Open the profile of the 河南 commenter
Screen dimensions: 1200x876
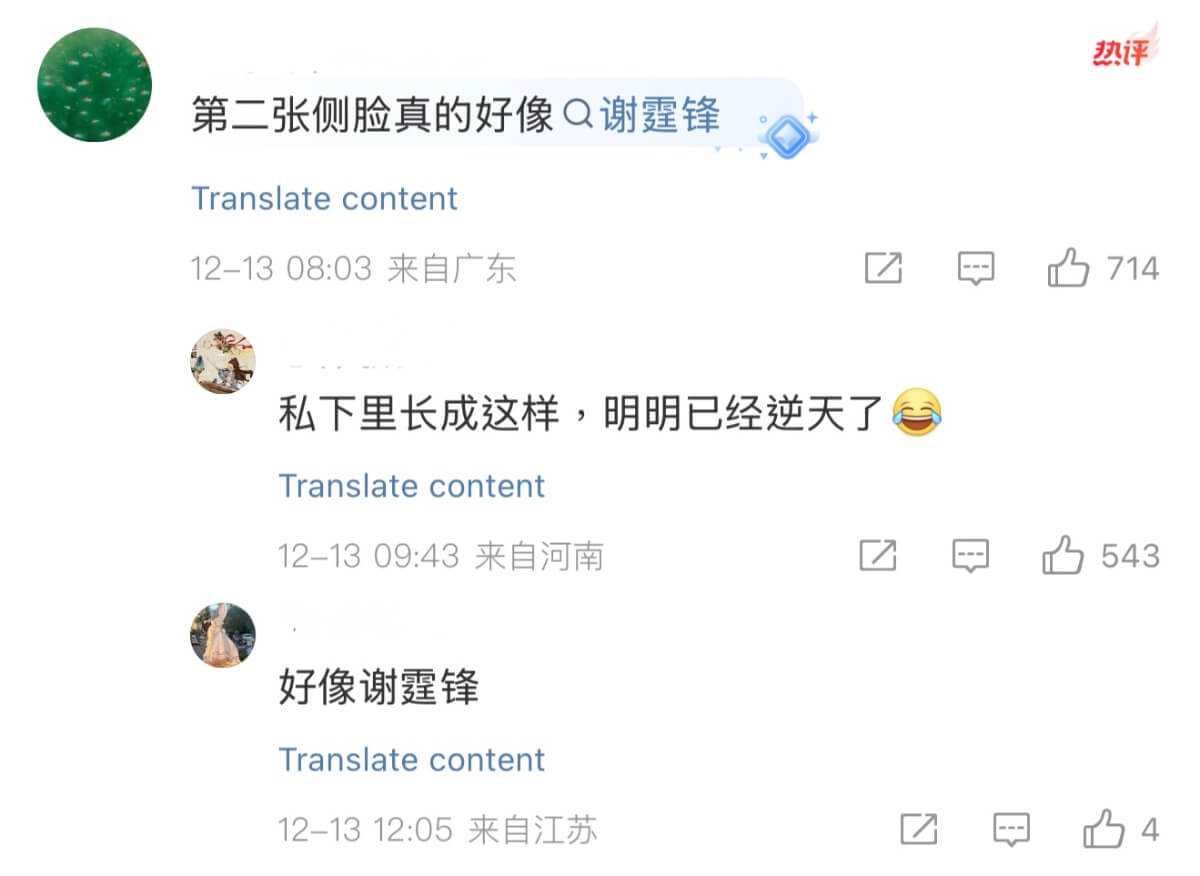coord(223,361)
